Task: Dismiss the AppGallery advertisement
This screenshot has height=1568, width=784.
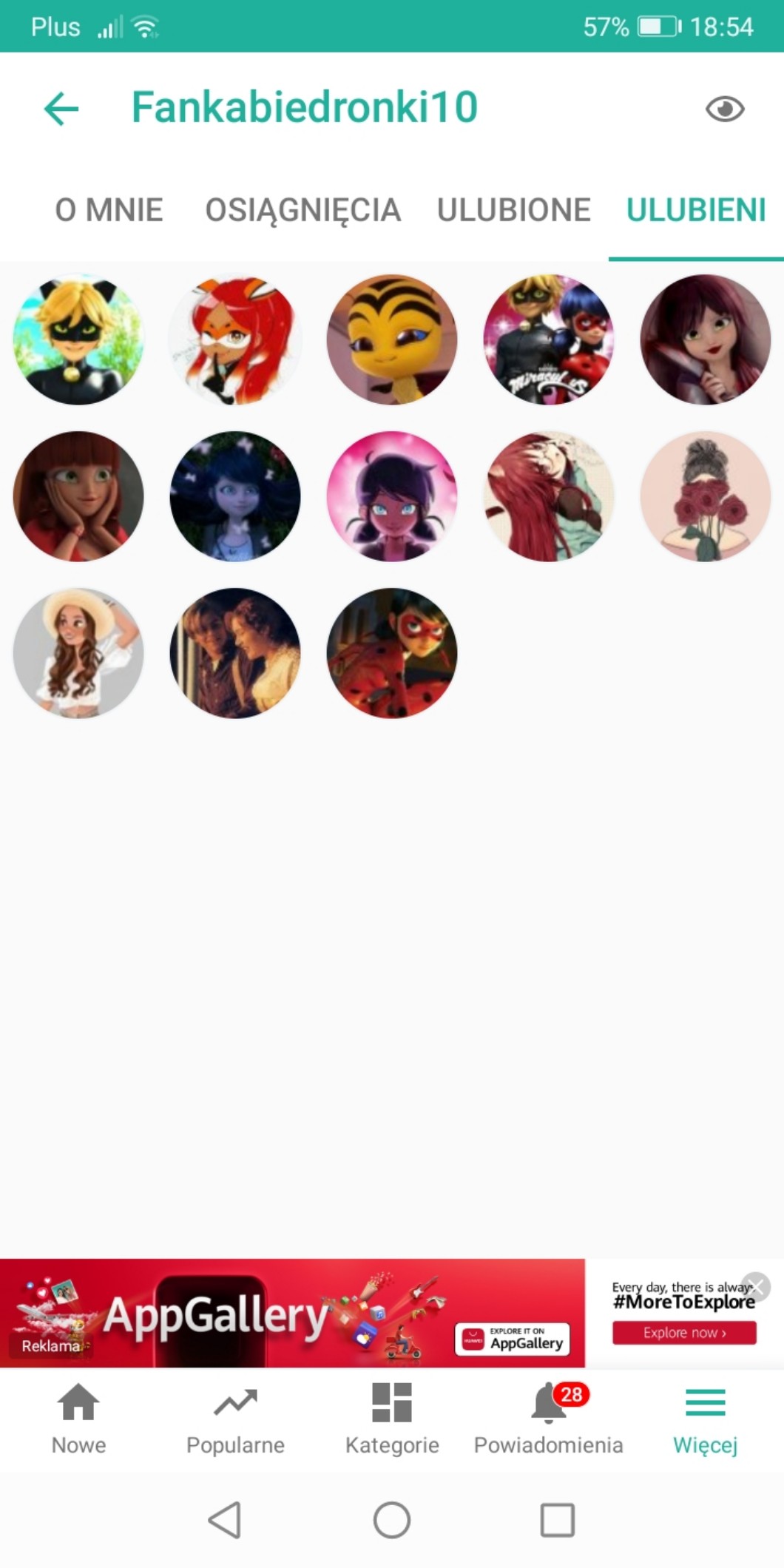Action: pyautogui.click(x=756, y=1286)
